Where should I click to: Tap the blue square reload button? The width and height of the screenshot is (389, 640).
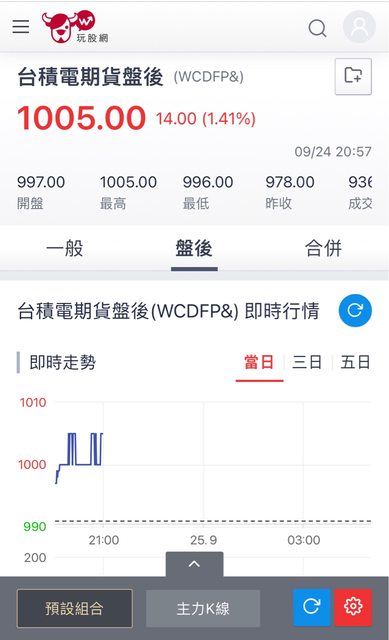coord(311,607)
